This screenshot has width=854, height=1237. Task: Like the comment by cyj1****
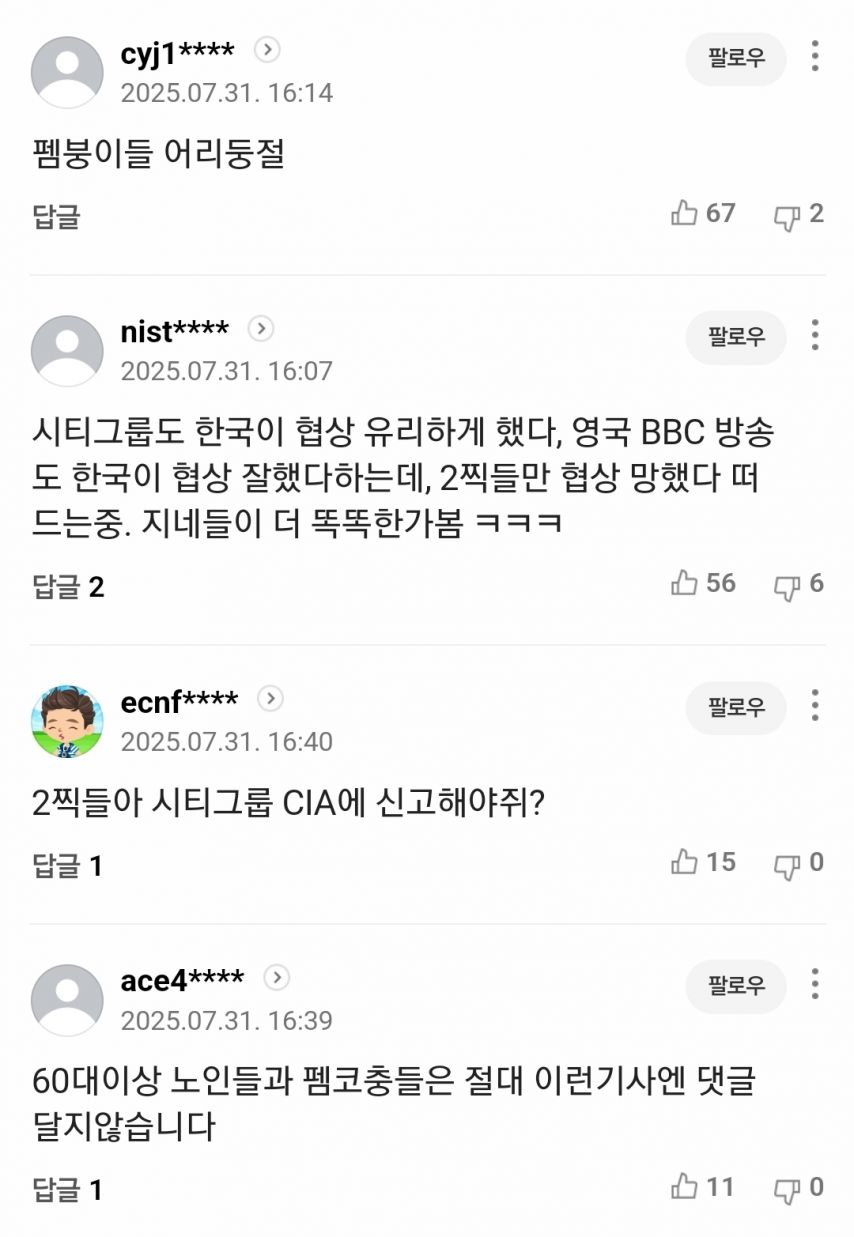(x=685, y=213)
